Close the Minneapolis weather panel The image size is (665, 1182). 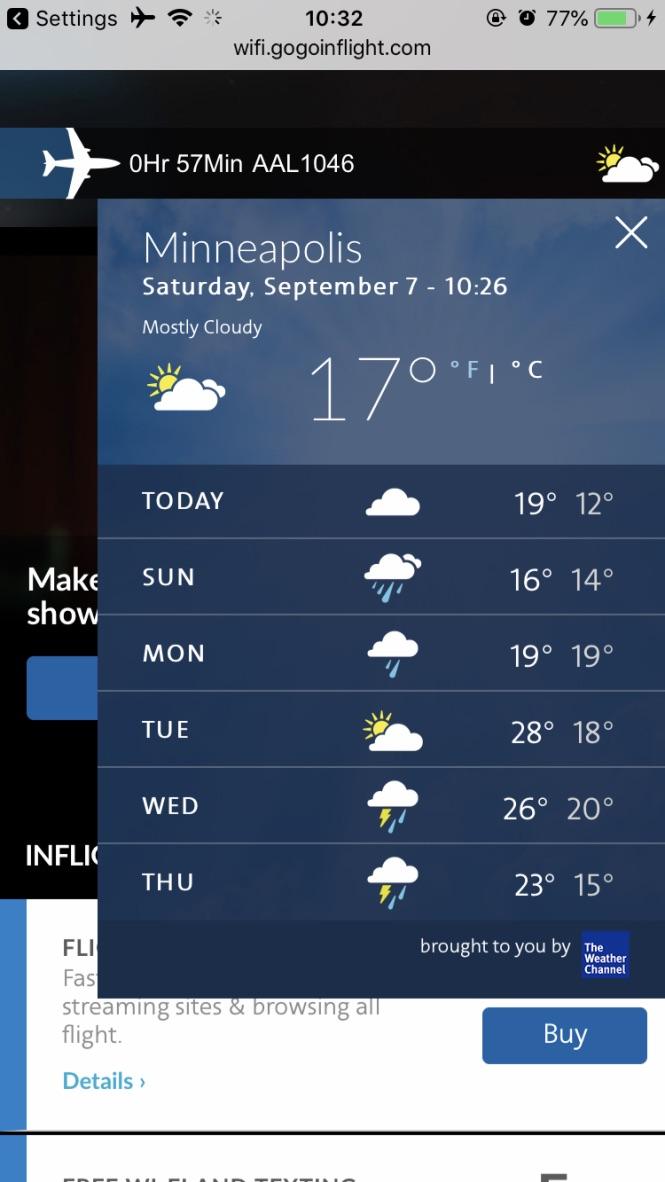coord(631,233)
